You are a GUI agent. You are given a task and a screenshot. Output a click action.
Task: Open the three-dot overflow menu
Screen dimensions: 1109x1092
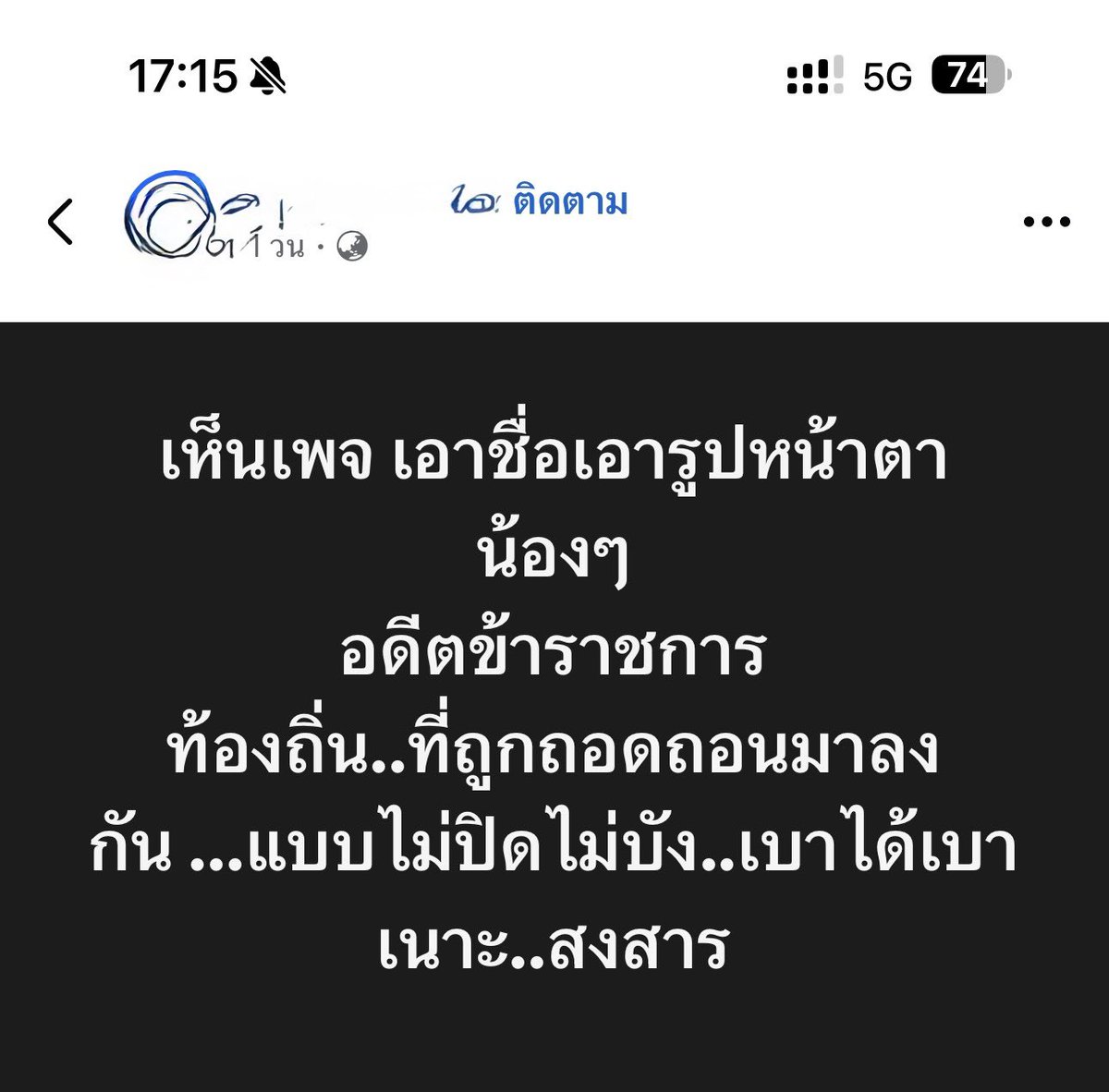(1048, 222)
